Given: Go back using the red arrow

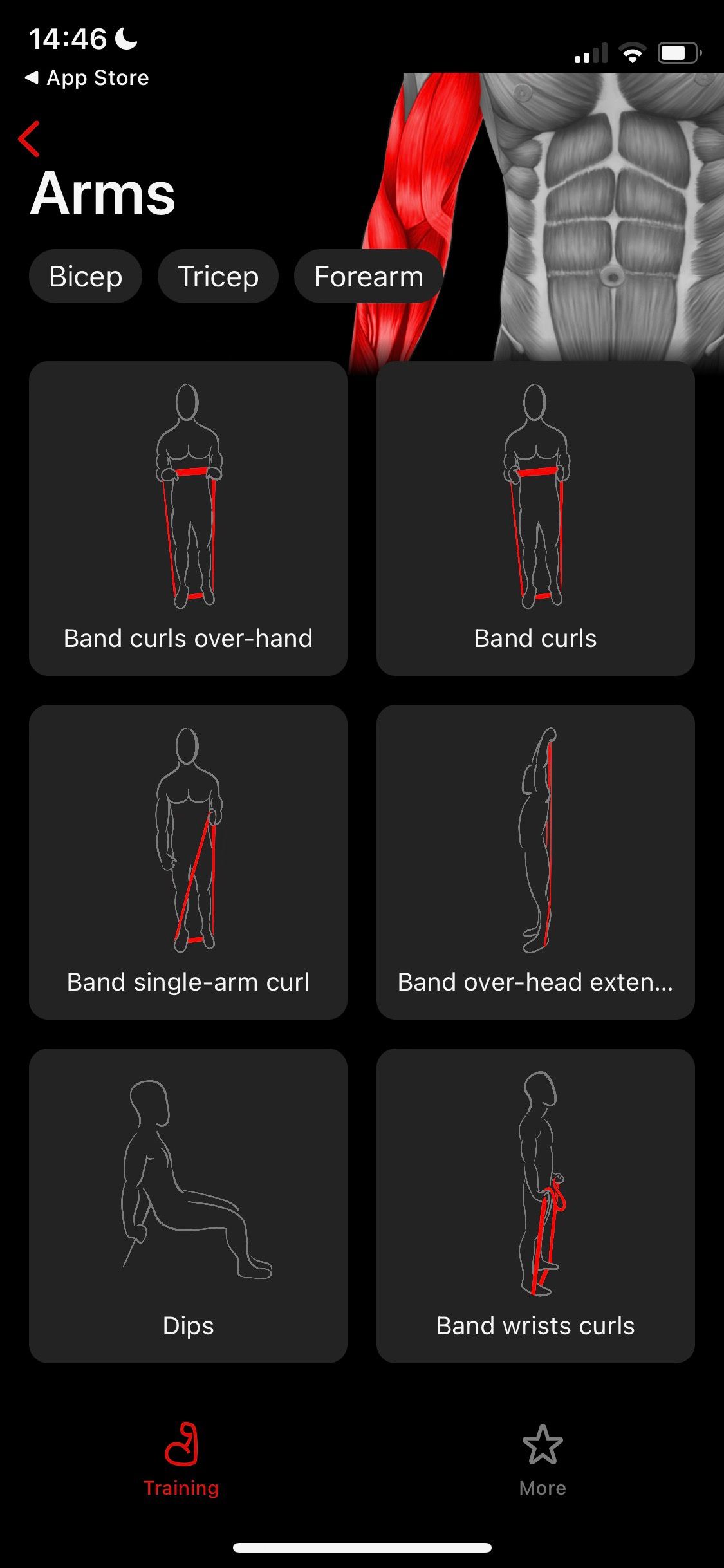Looking at the screenshot, I should point(29,138).
